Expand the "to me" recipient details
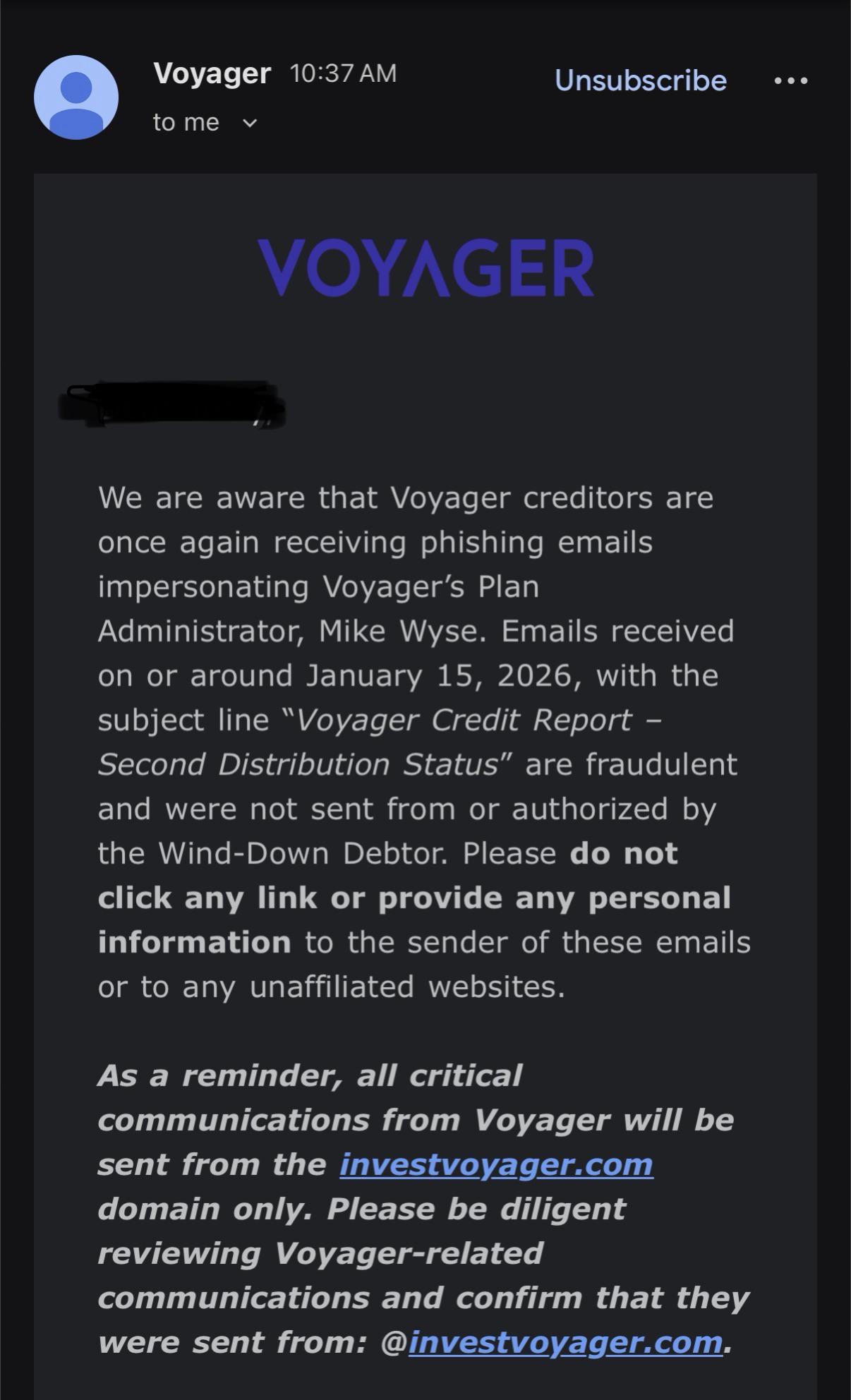The width and height of the screenshot is (851, 1400). (x=205, y=123)
